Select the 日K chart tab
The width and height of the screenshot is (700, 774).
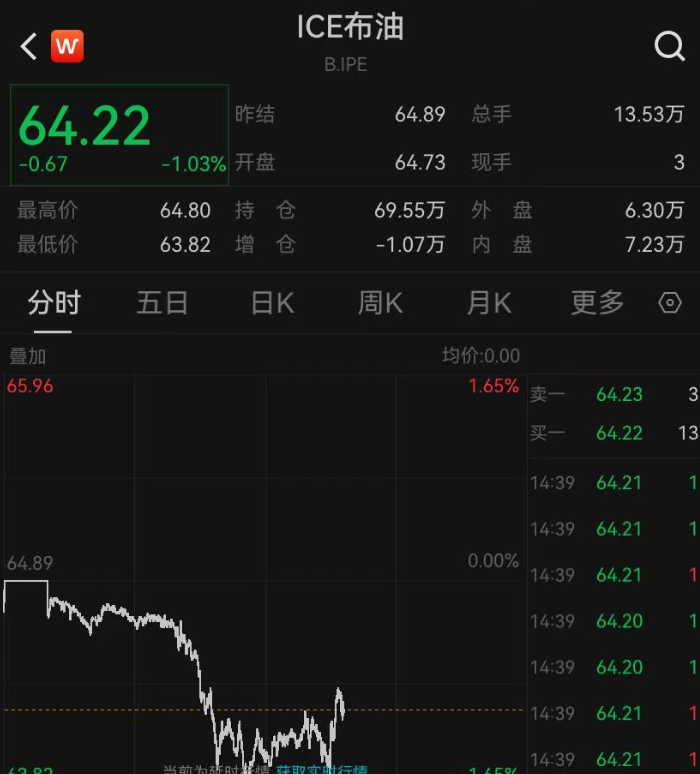pyautogui.click(x=272, y=303)
